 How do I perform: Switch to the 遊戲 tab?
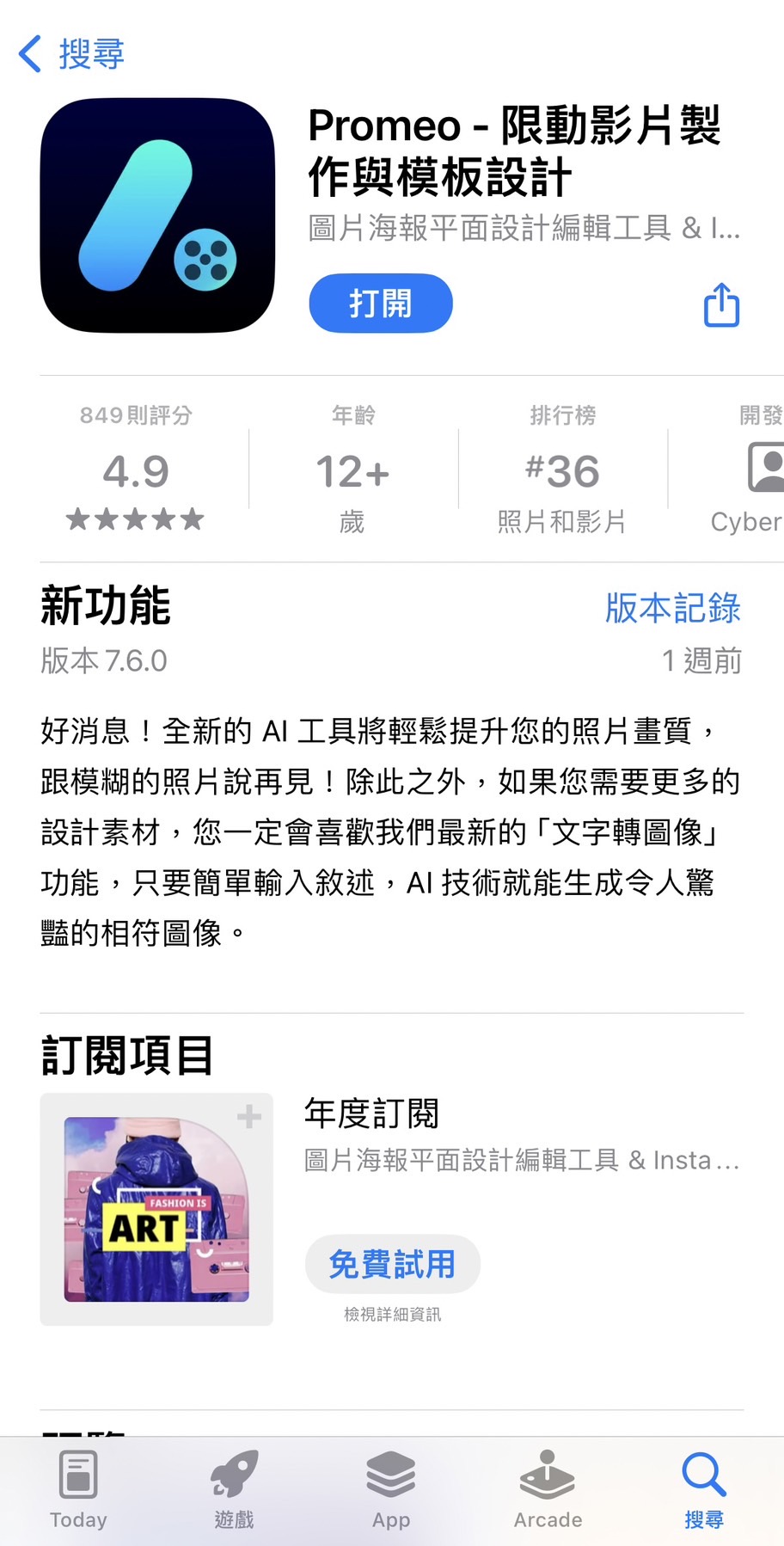(x=234, y=1489)
